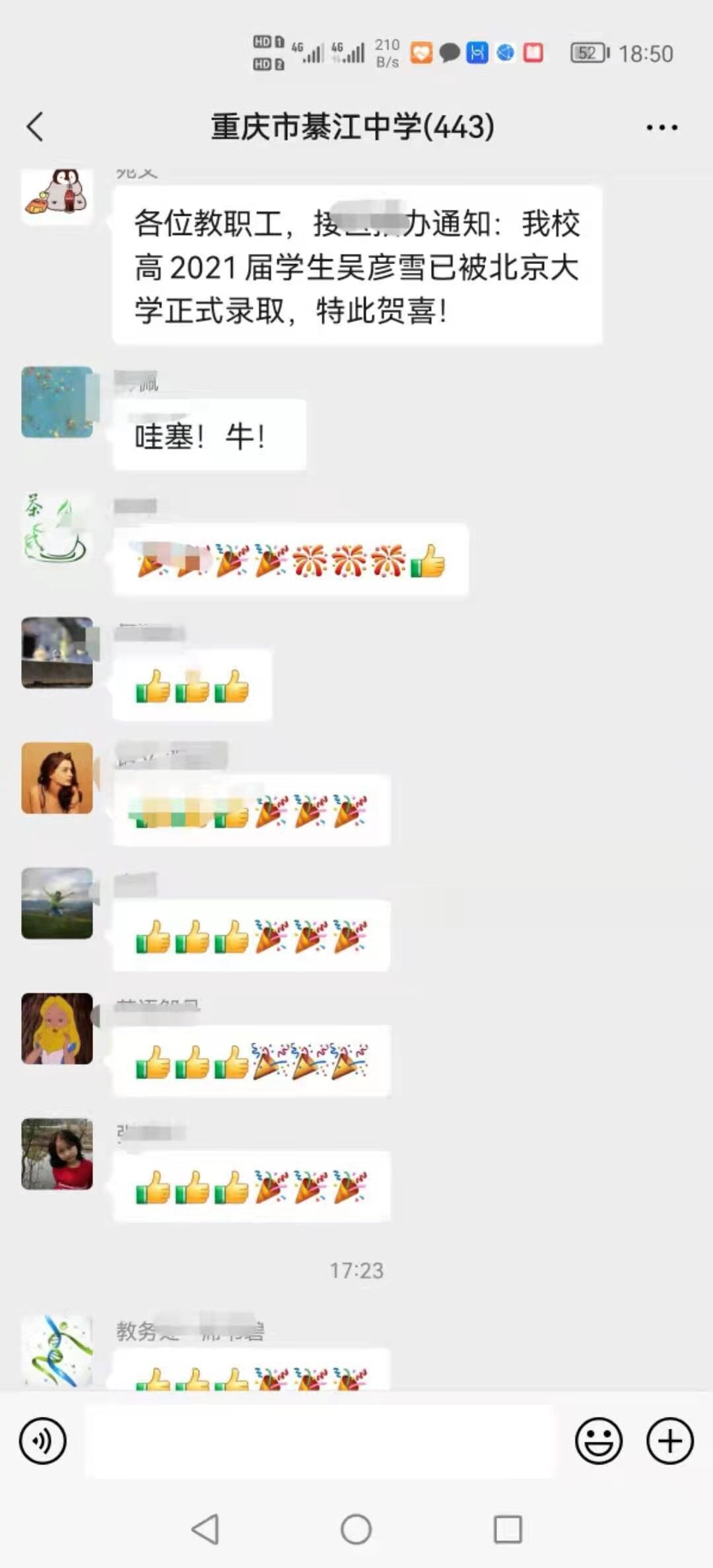
Task: Tap the system back navigation button
Action: click(205, 1528)
